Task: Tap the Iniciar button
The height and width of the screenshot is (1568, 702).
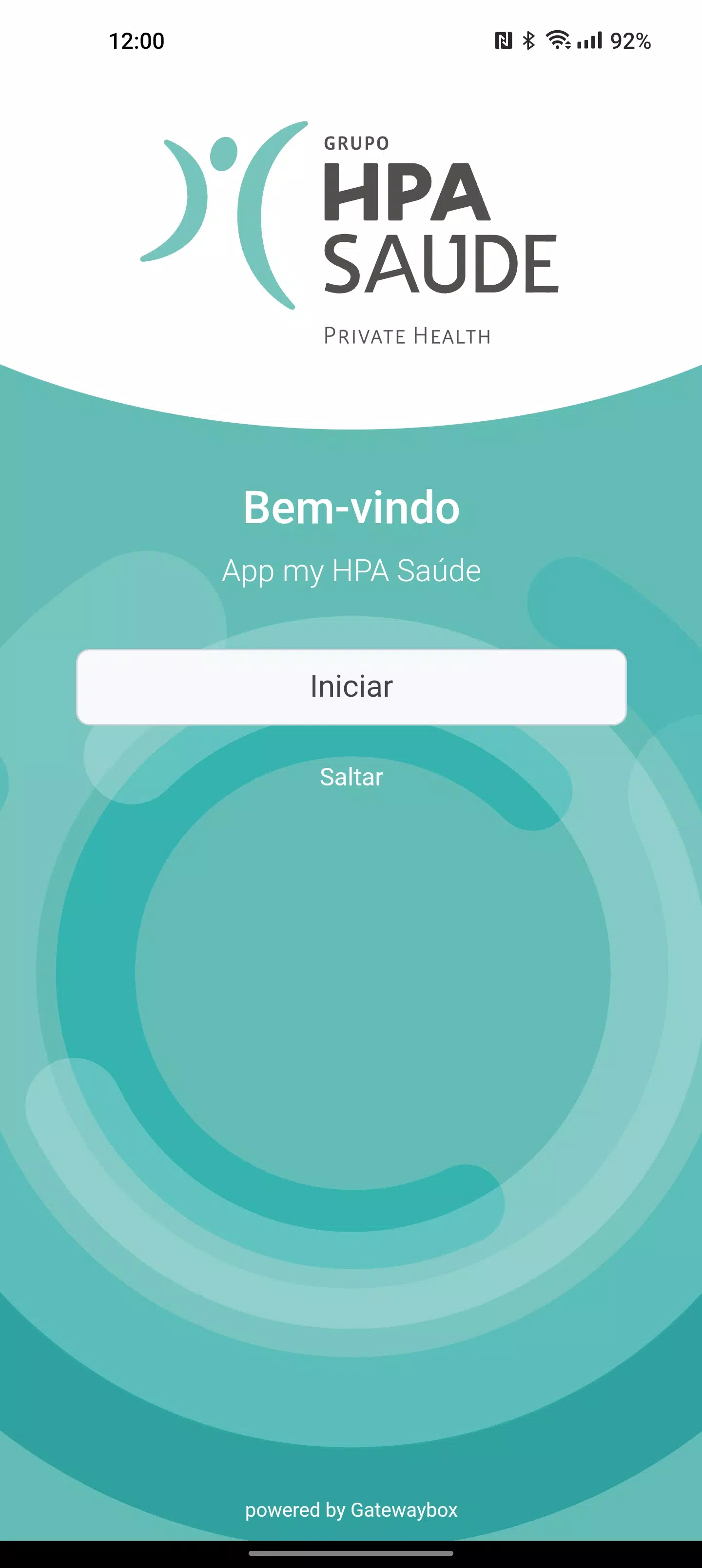Action: pos(351,686)
